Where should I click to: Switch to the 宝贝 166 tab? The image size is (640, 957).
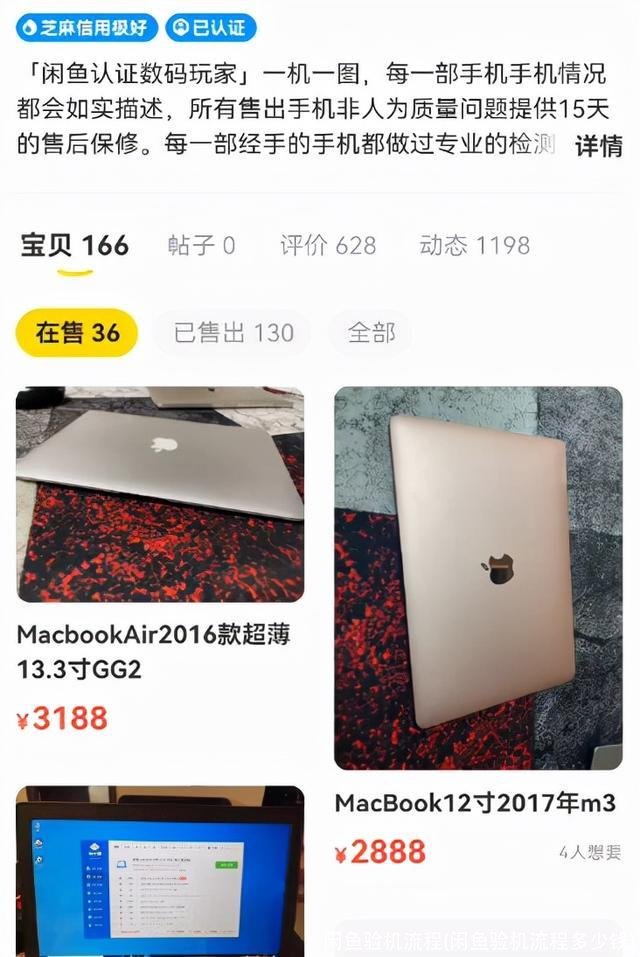click(x=75, y=246)
